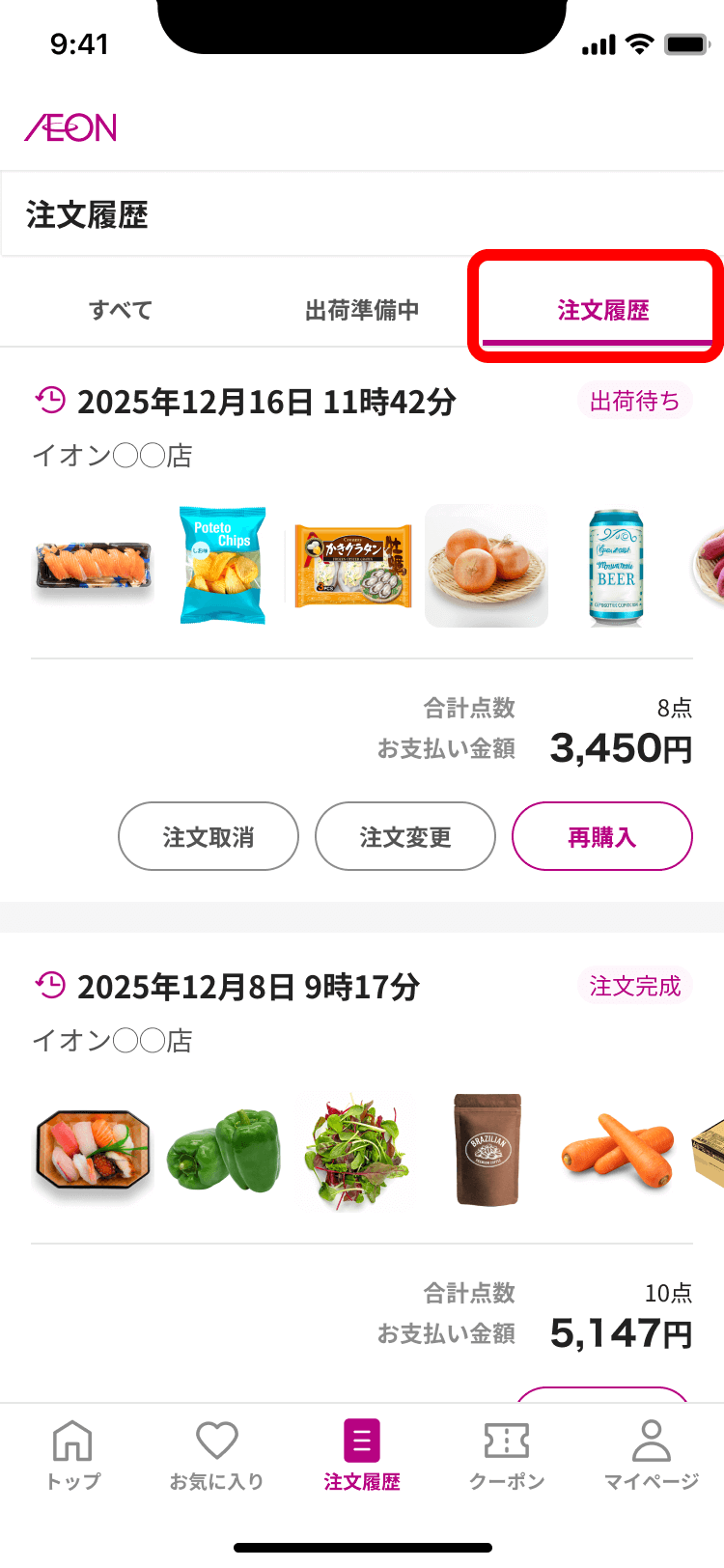Open the December 16 order's salmon sushi item
The height and width of the screenshot is (1568, 724).
pos(93,566)
